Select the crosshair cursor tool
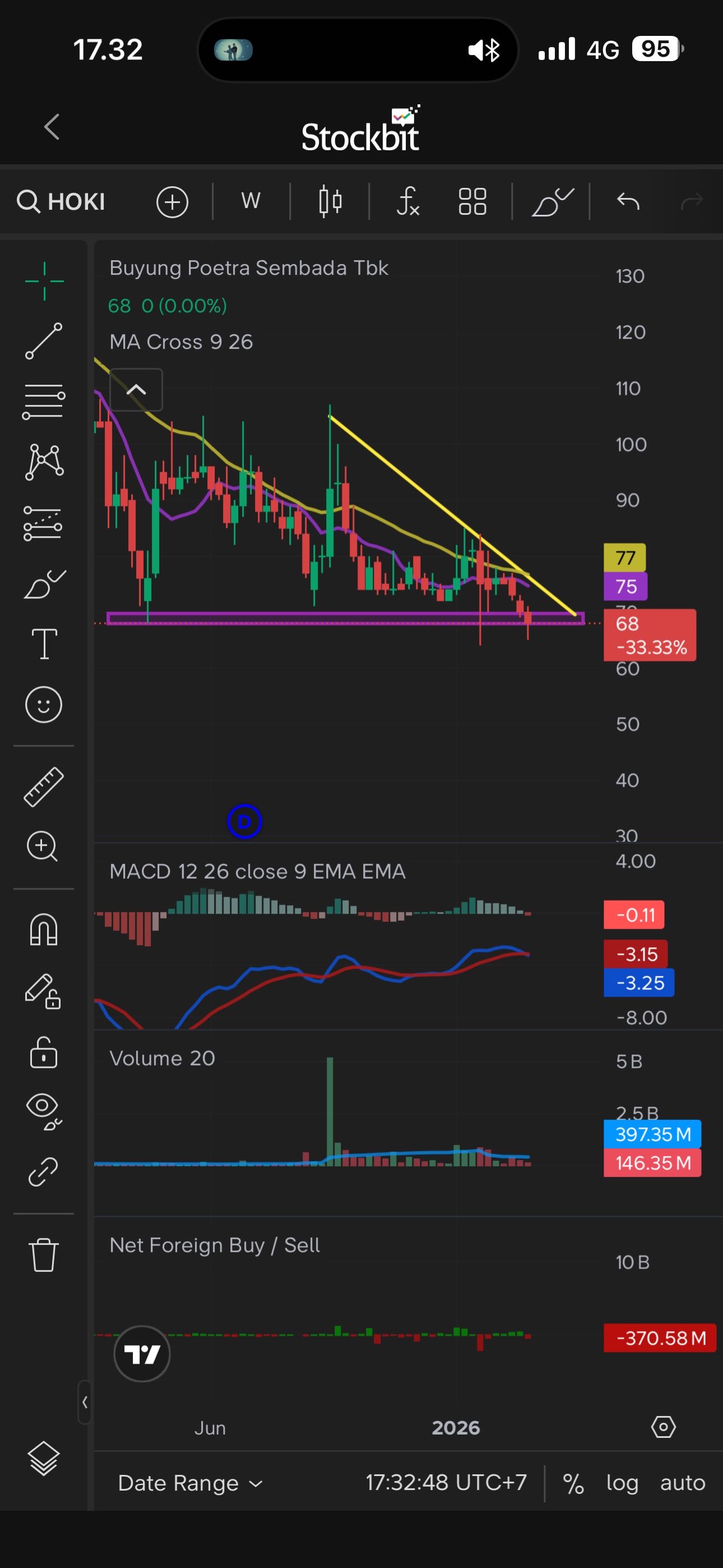723x1568 pixels. pyautogui.click(x=44, y=281)
